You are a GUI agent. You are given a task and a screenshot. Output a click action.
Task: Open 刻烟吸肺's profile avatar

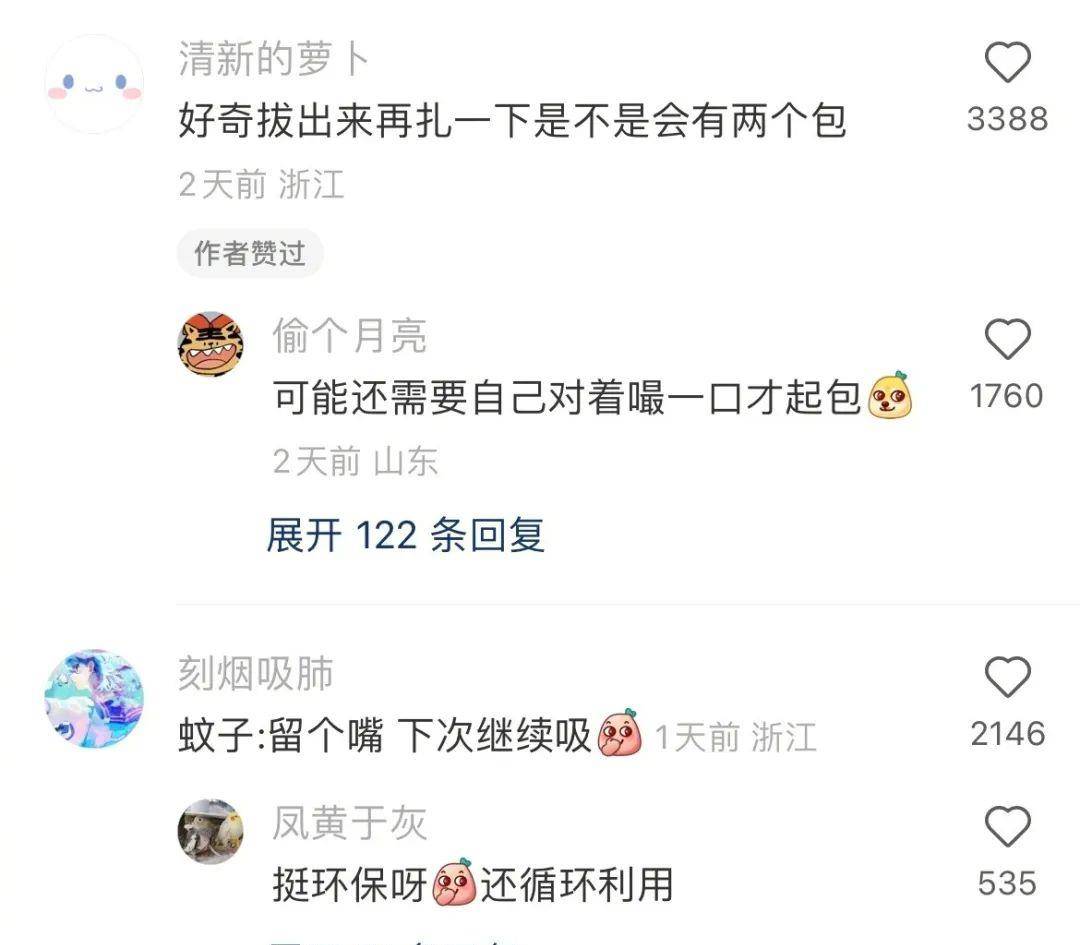coord(95,698)
